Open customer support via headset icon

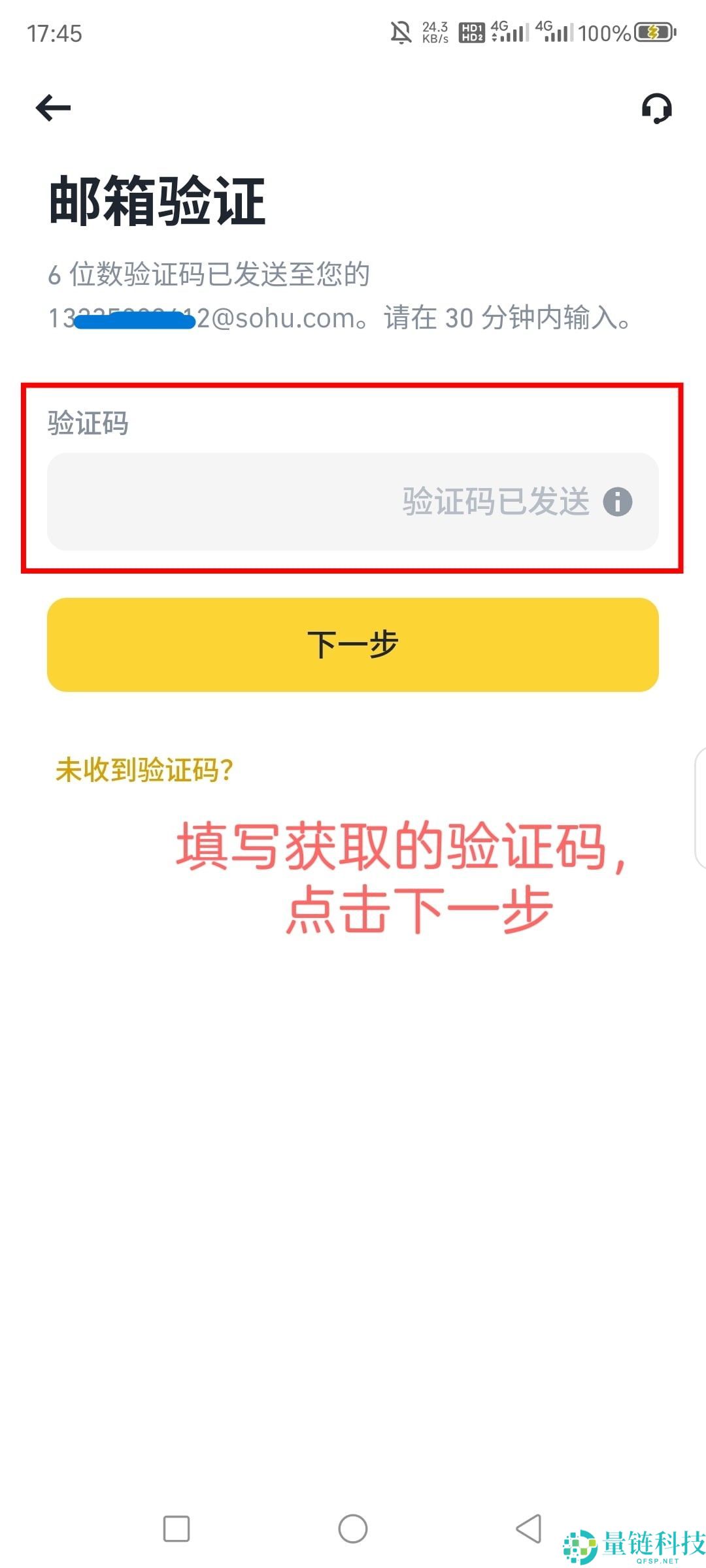(x=656, y=106)
